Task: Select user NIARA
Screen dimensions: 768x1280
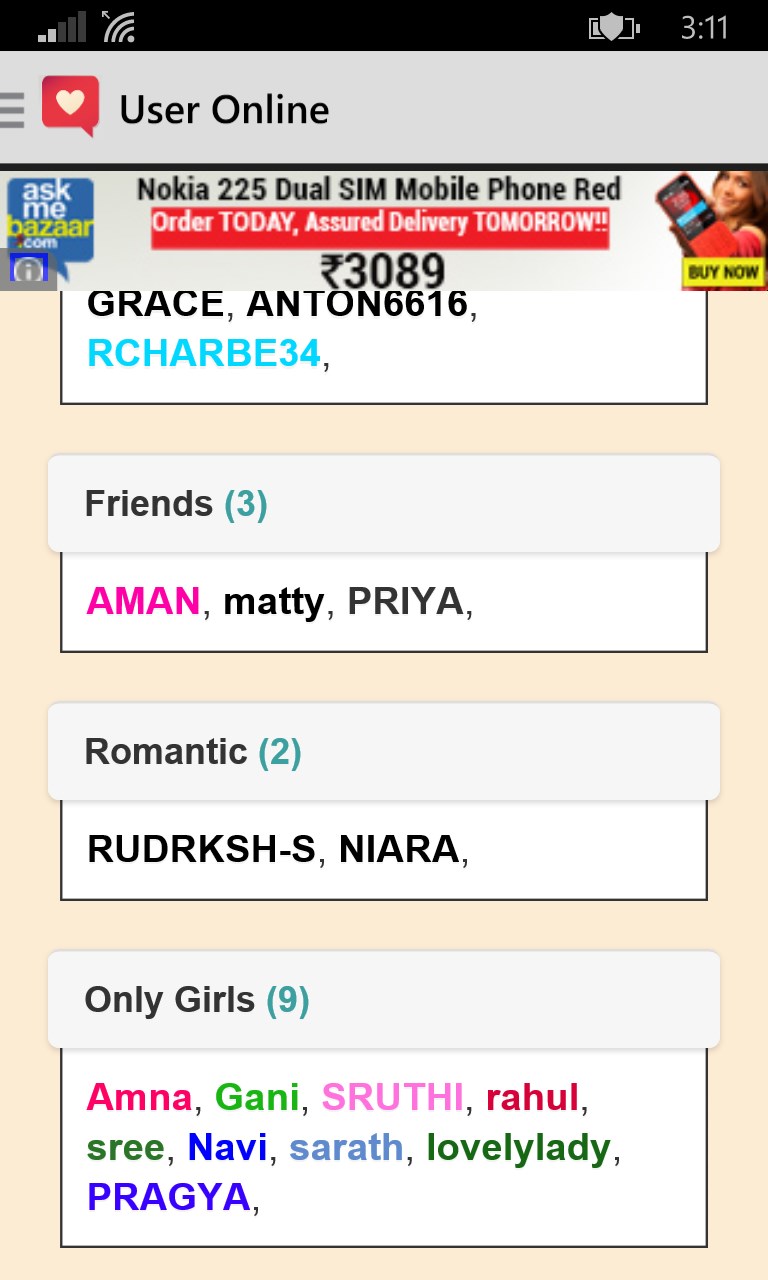Action: click(398, 849)
